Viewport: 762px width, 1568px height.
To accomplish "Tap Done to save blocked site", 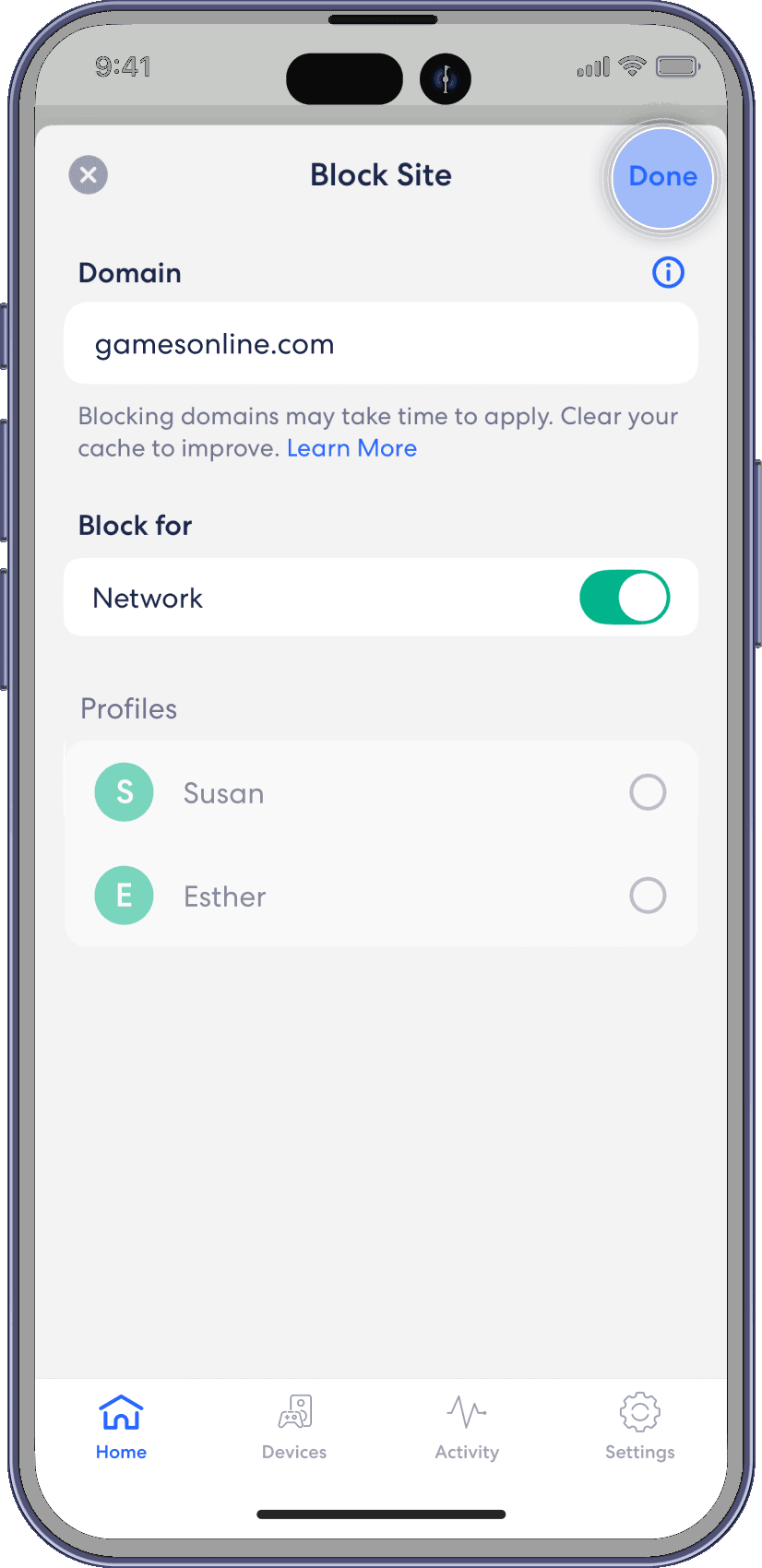I will pyautogui.click(x=662, y=177).
